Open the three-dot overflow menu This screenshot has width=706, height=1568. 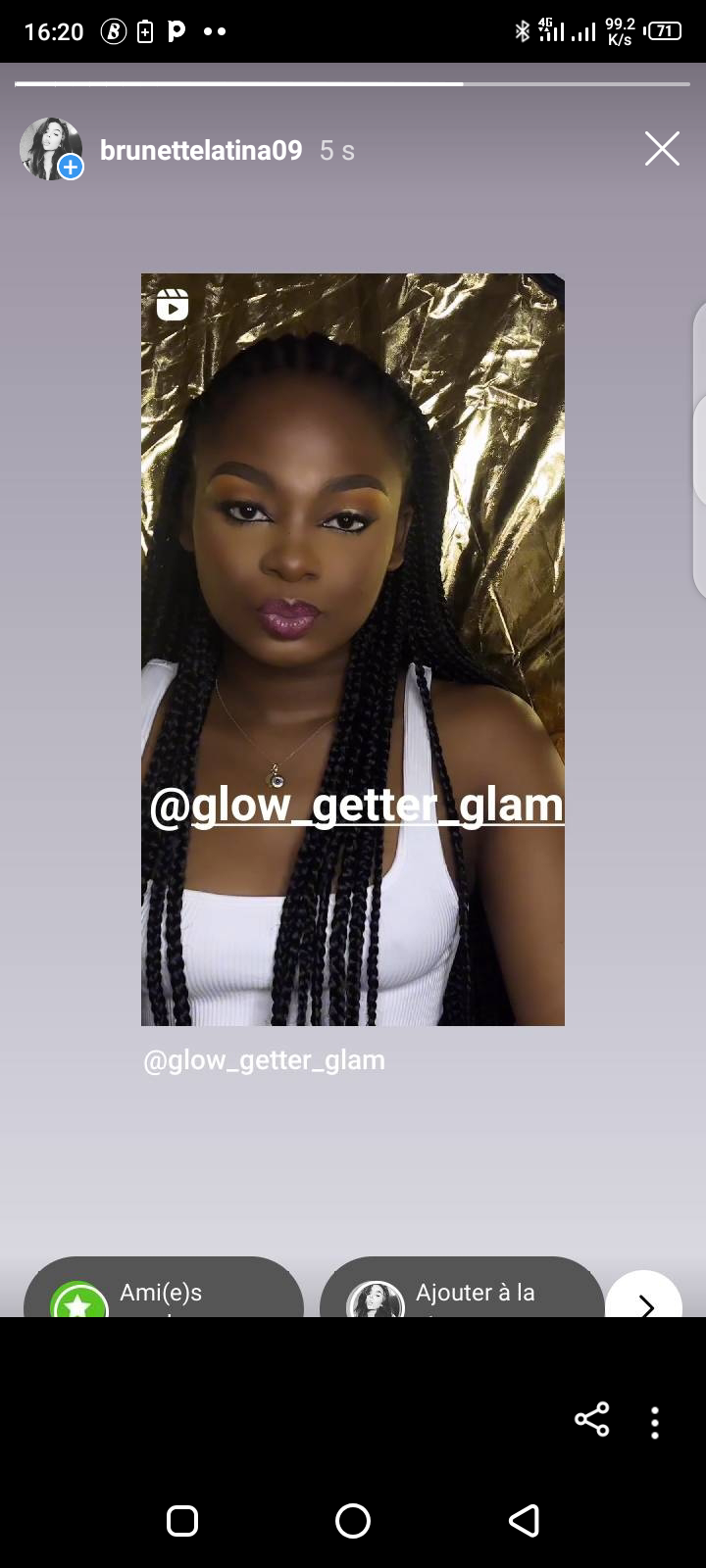click(x=655, y=1422)
